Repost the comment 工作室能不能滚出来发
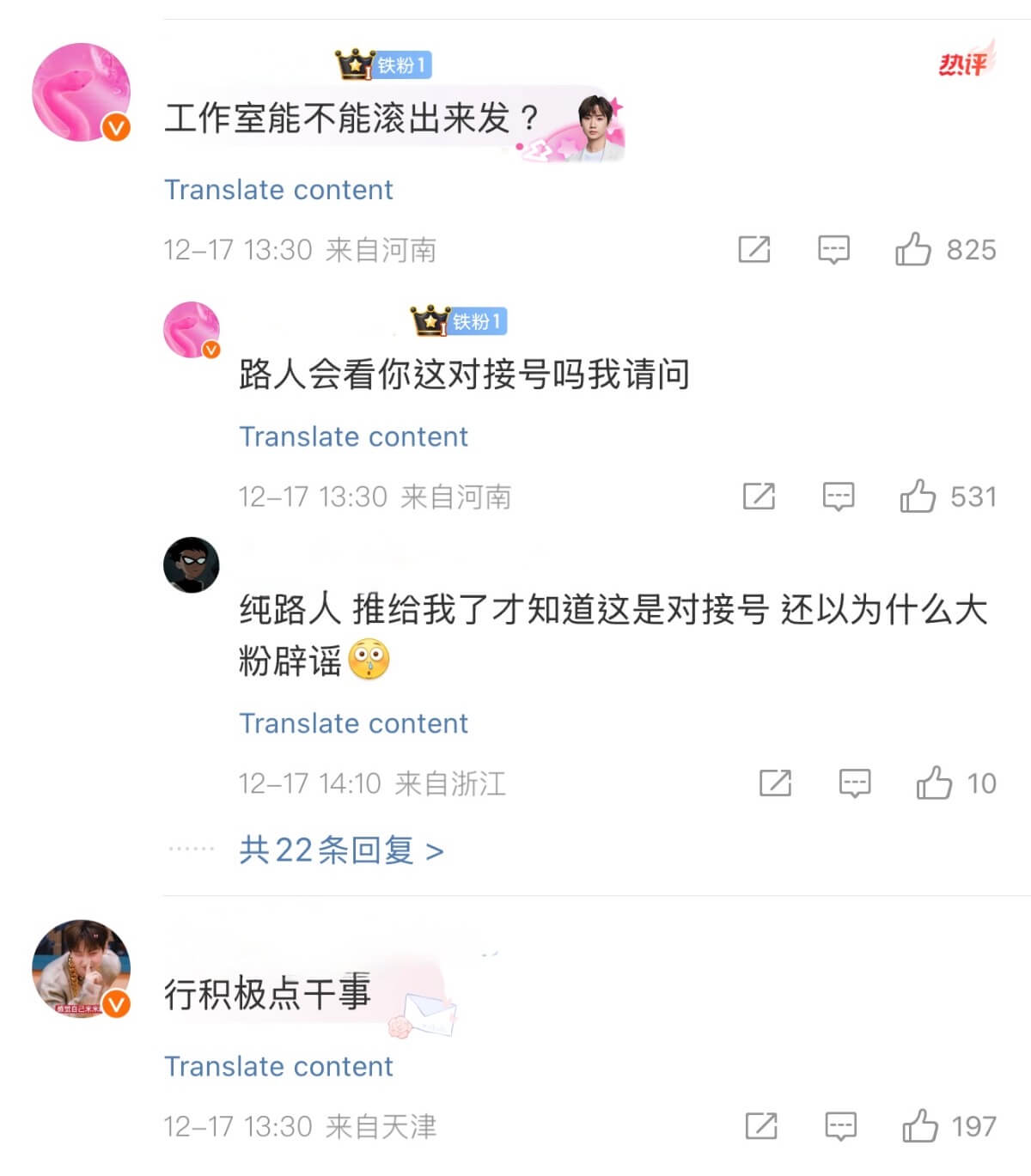 (754, 250)
